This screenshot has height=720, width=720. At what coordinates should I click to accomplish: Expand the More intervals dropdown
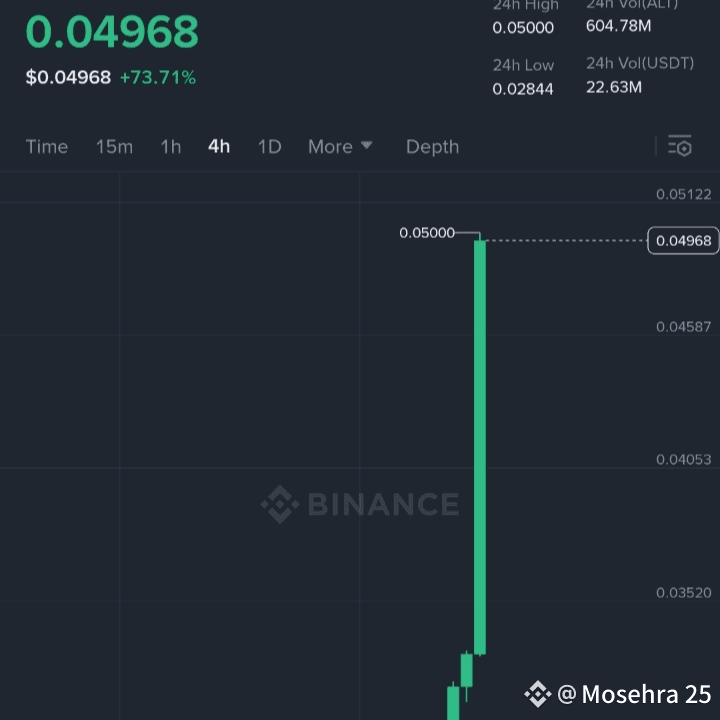[340, 146]
